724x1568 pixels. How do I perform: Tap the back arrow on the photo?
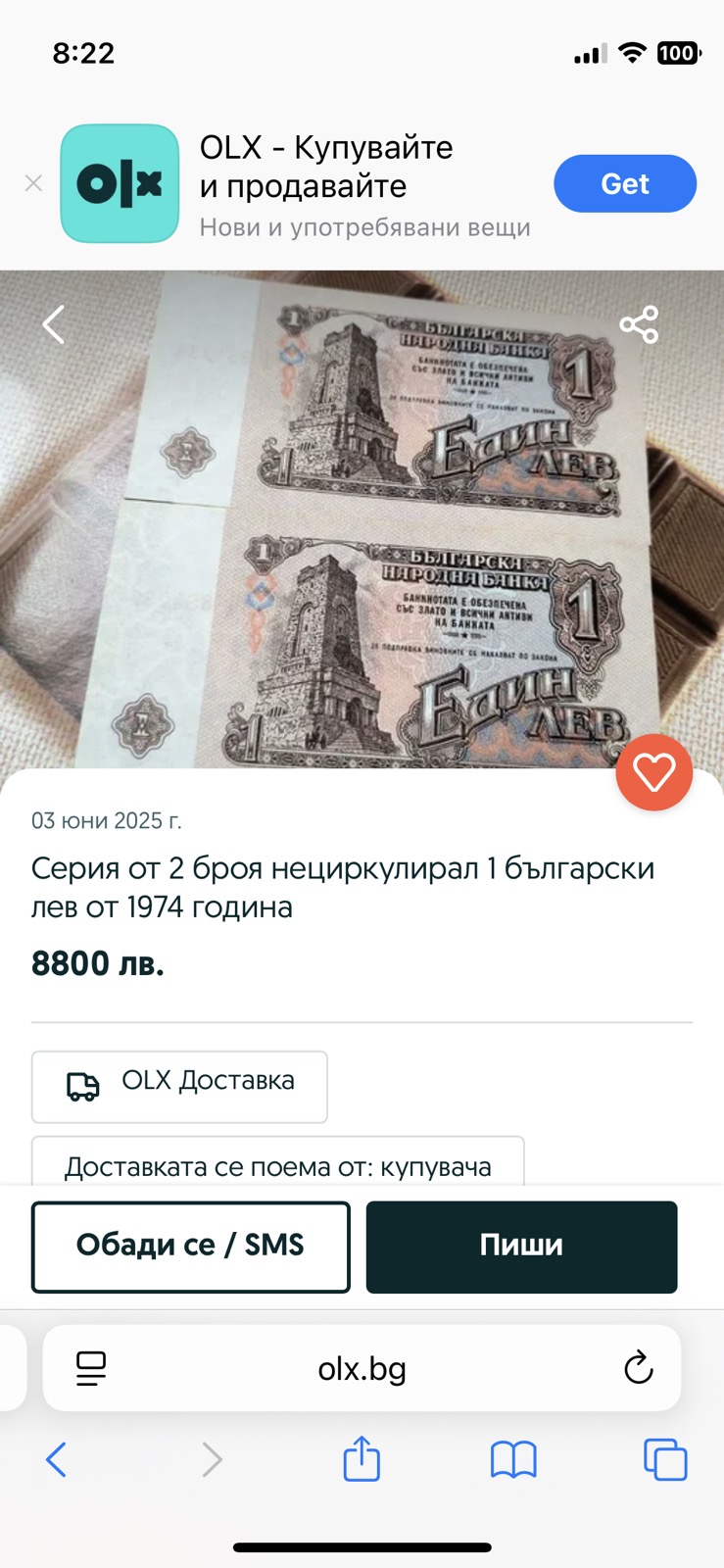pyautogui.click(x=54, y=324)
